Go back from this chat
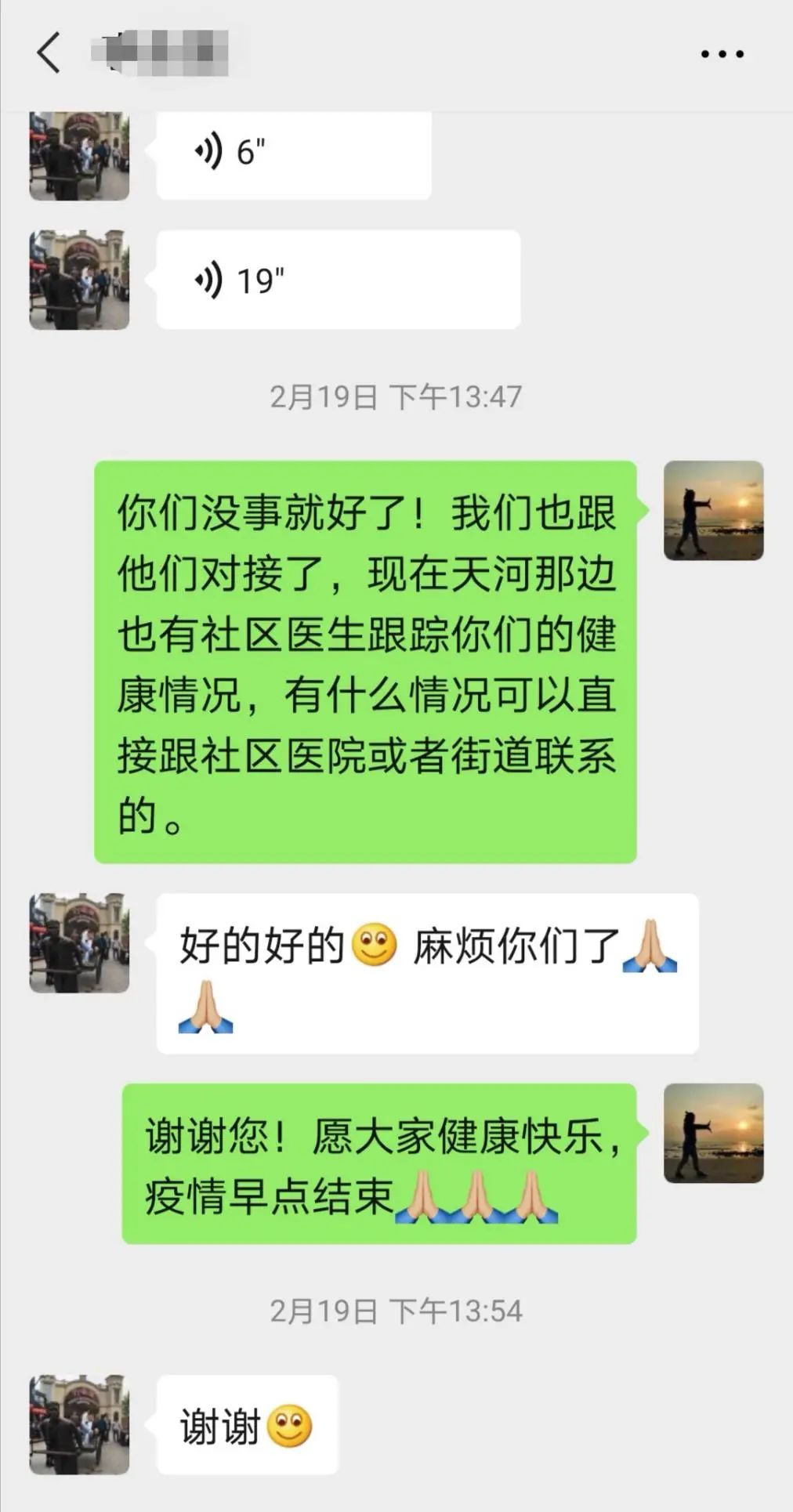This screenshot has width=793, height=1512. (x=49, y=53)
